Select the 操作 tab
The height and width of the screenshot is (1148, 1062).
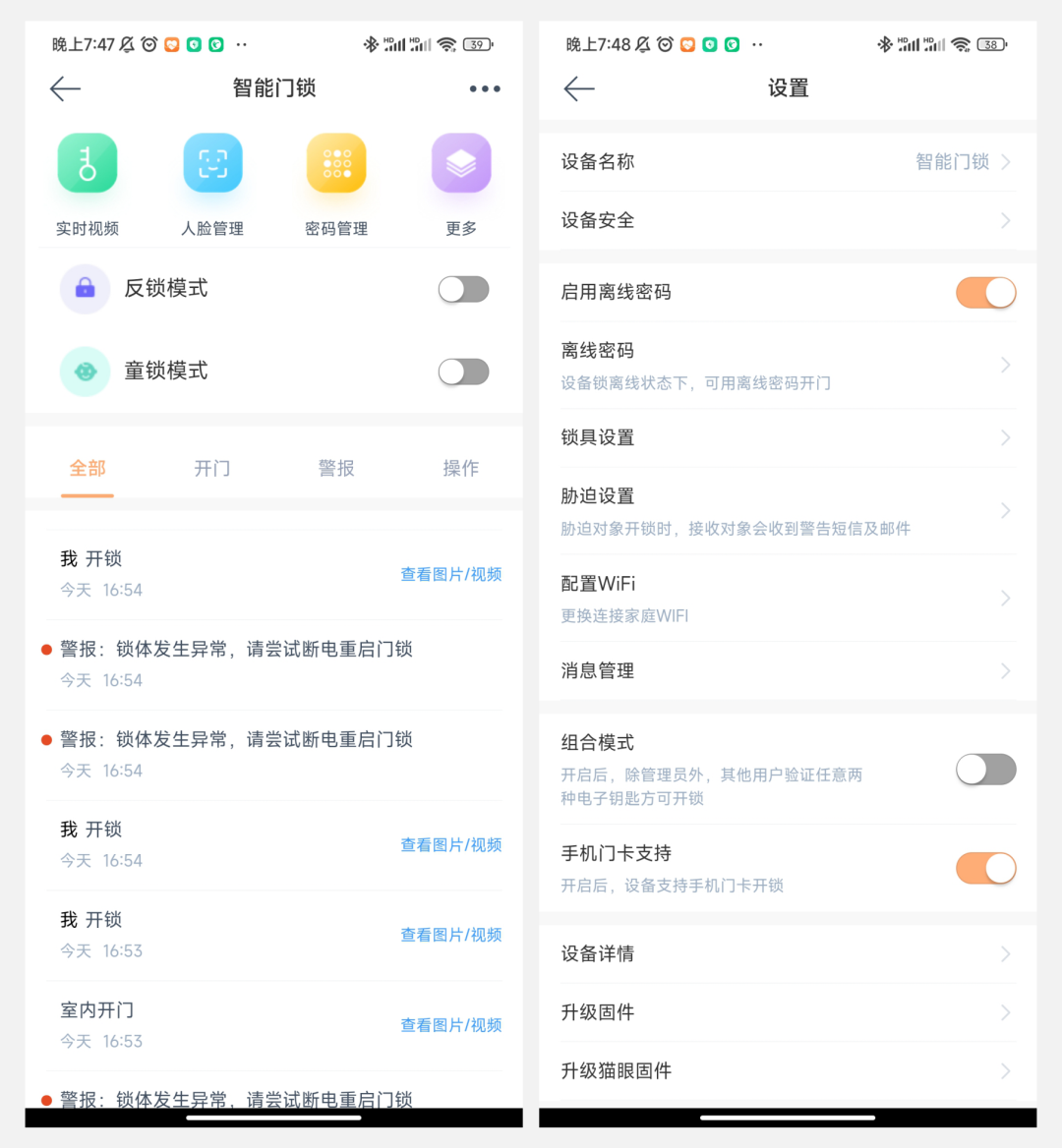[x=460, y=469]
